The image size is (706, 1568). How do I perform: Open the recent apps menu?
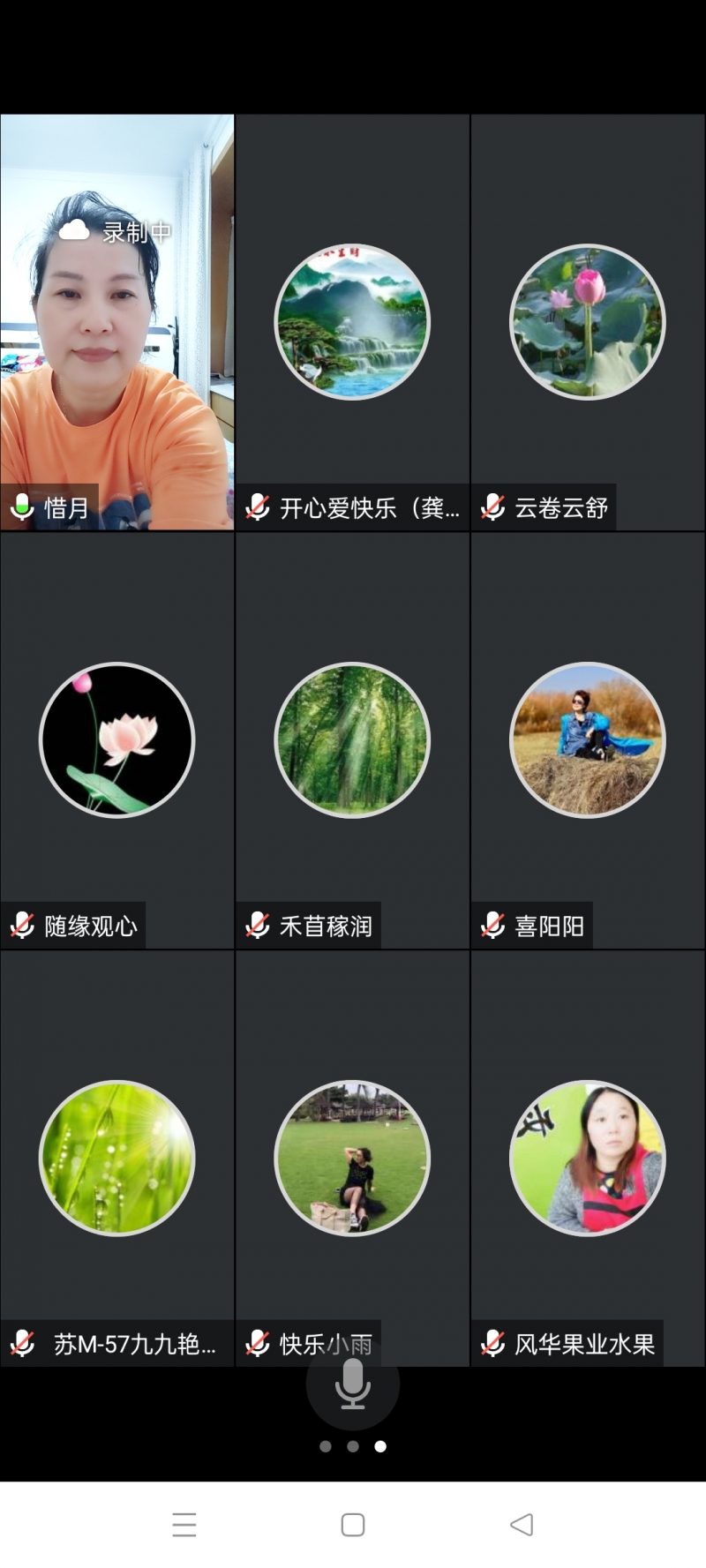(184, 1524)
